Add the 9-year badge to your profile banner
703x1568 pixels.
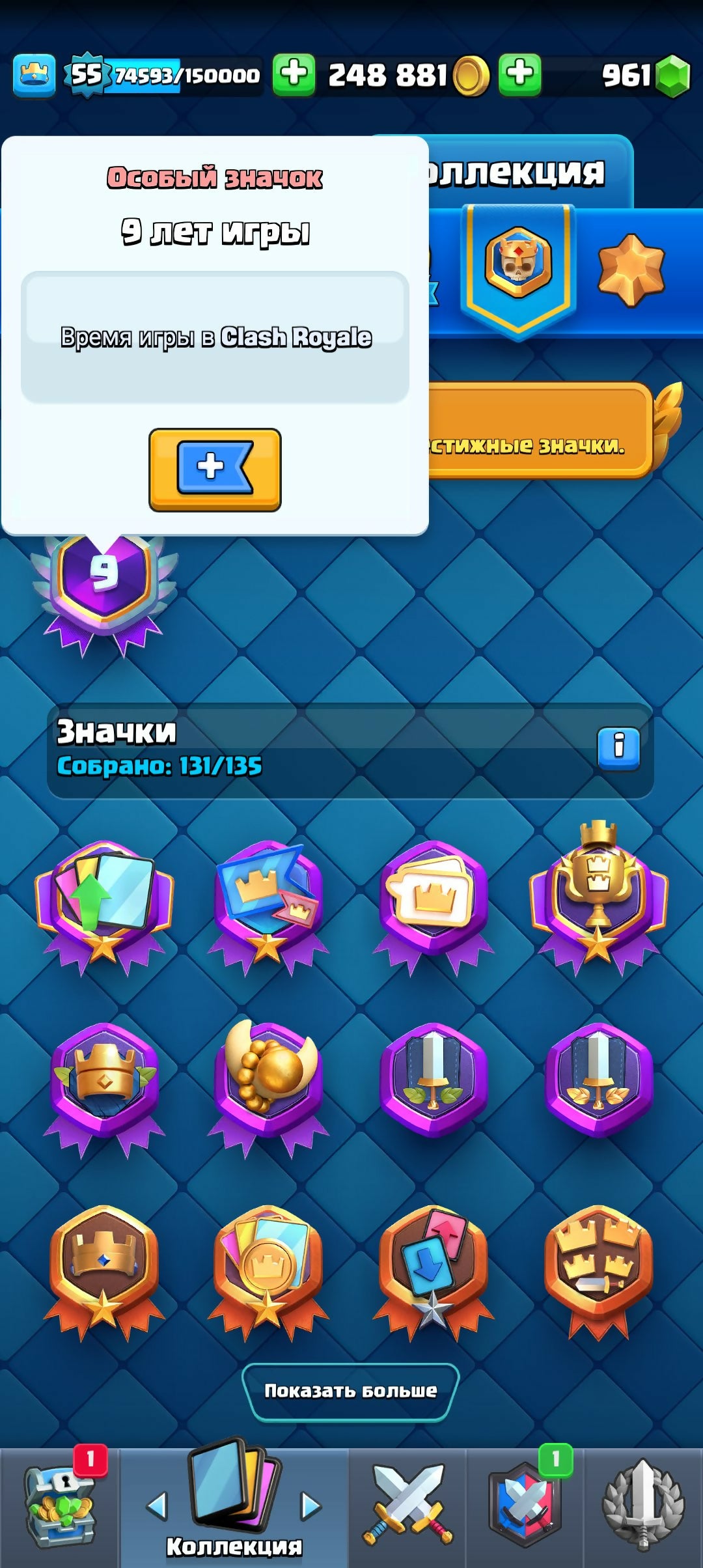point(215,469)
